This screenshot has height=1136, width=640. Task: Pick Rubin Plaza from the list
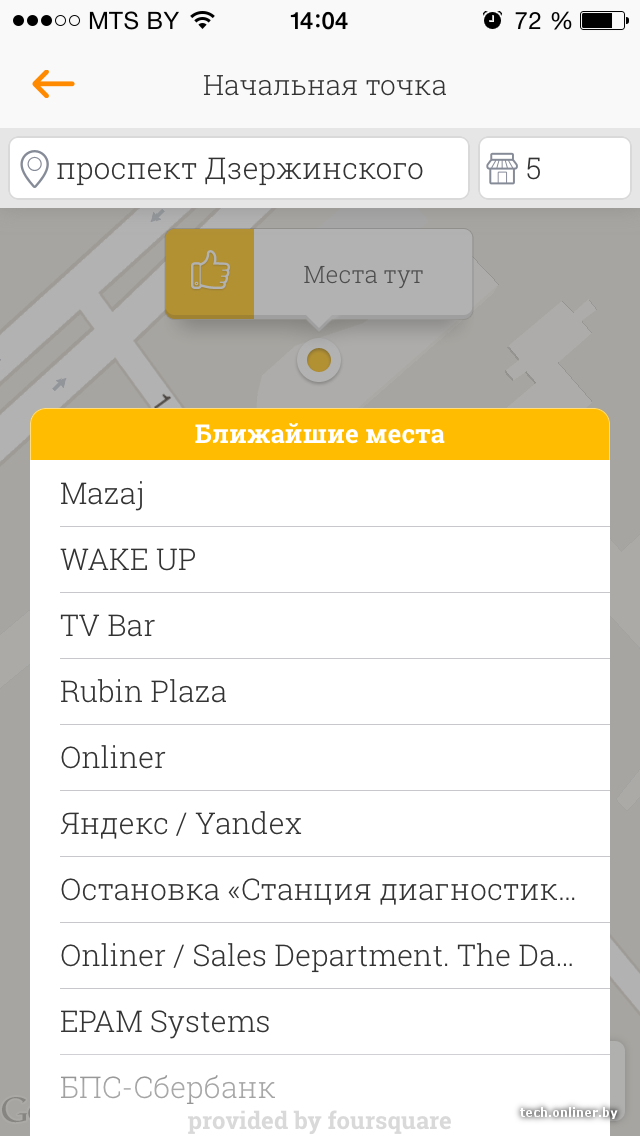(x=320, y=692)
